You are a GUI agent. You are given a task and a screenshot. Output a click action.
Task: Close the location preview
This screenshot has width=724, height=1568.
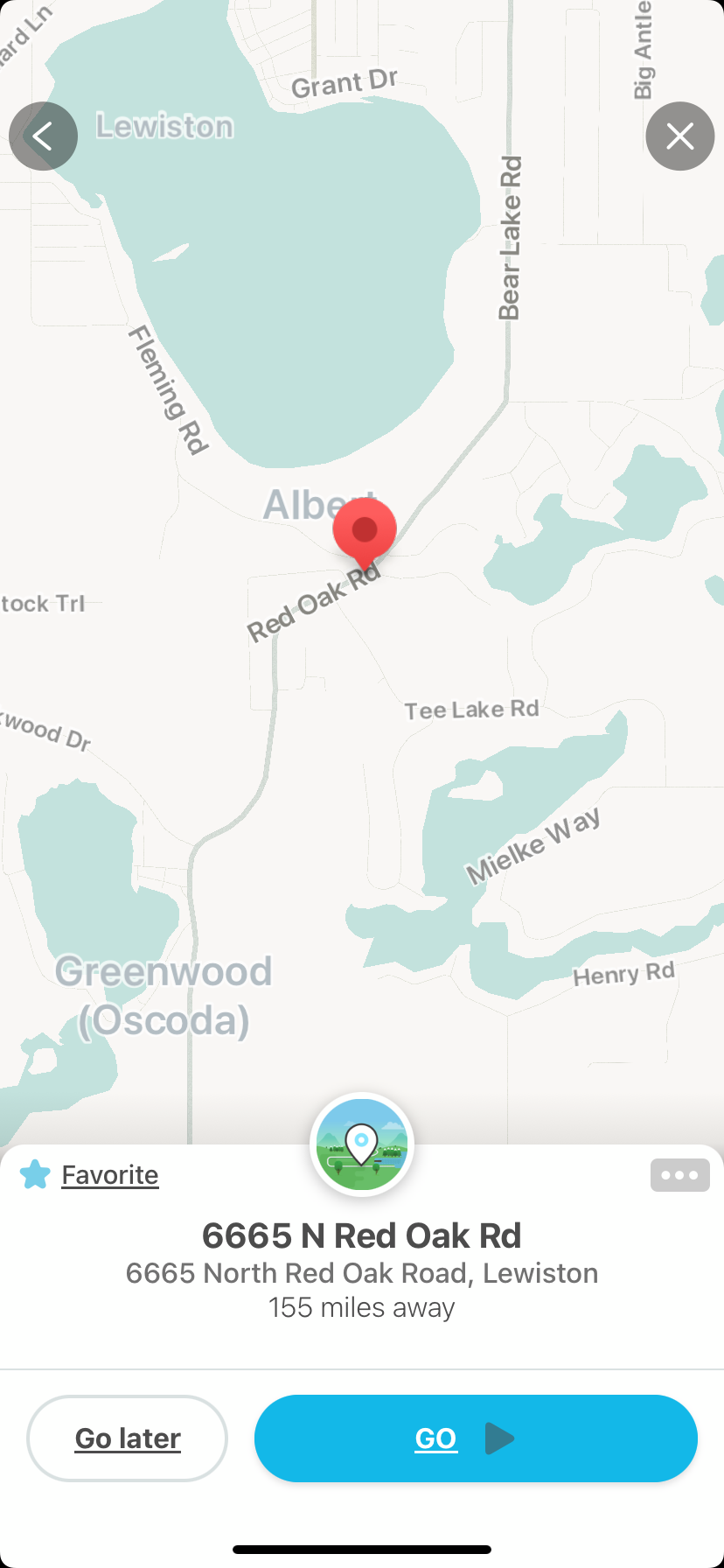coord(679,136)
